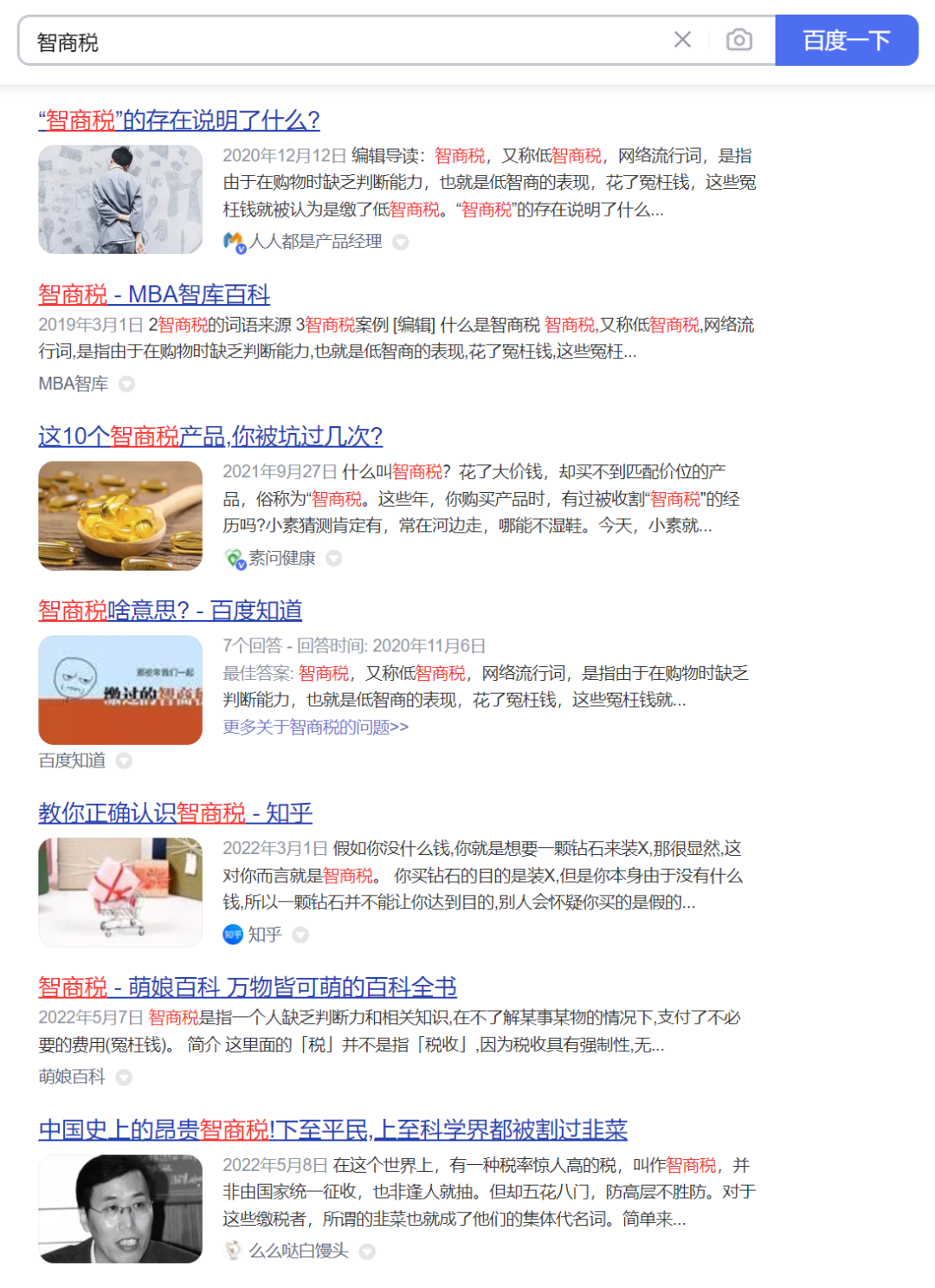This screenshot has width=935, height=1288.
Task: Open 智商税啥意思? - 百度知道 result
Action: click(x=170, y=611)
